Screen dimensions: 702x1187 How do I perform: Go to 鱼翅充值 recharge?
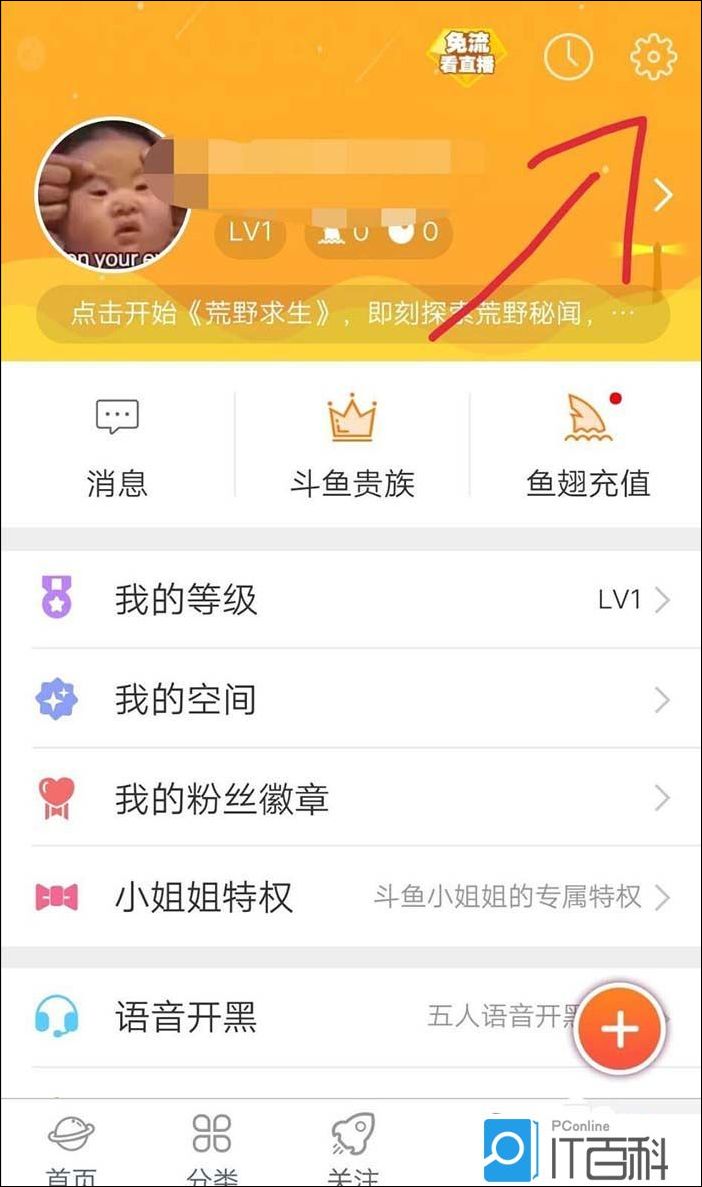(588, 447)
